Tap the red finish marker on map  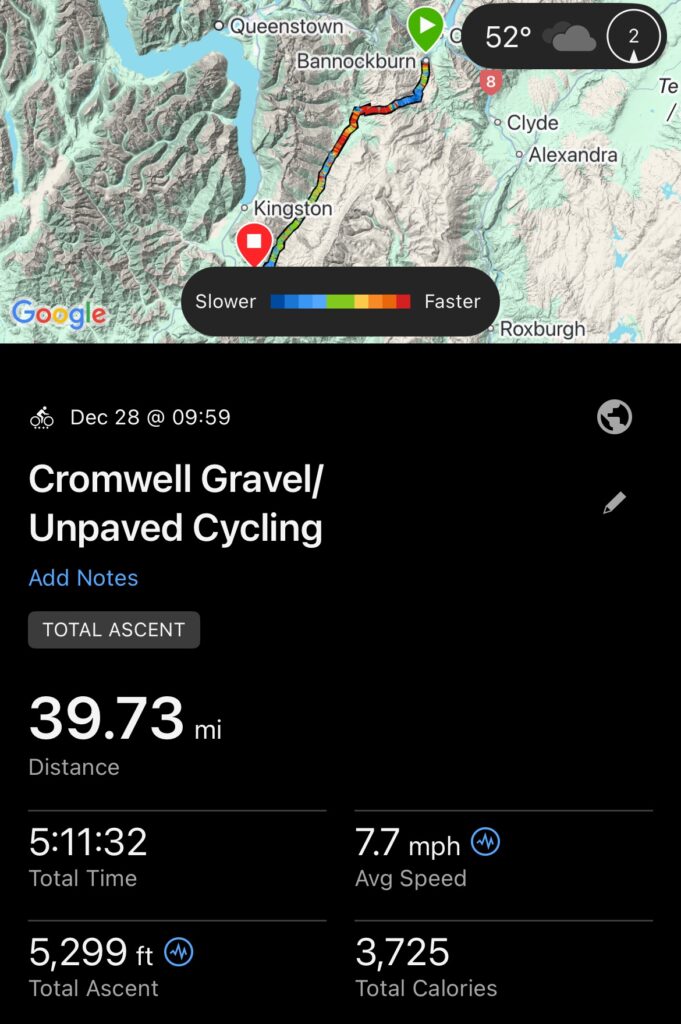pyautogui.click(x=254, y=243)
